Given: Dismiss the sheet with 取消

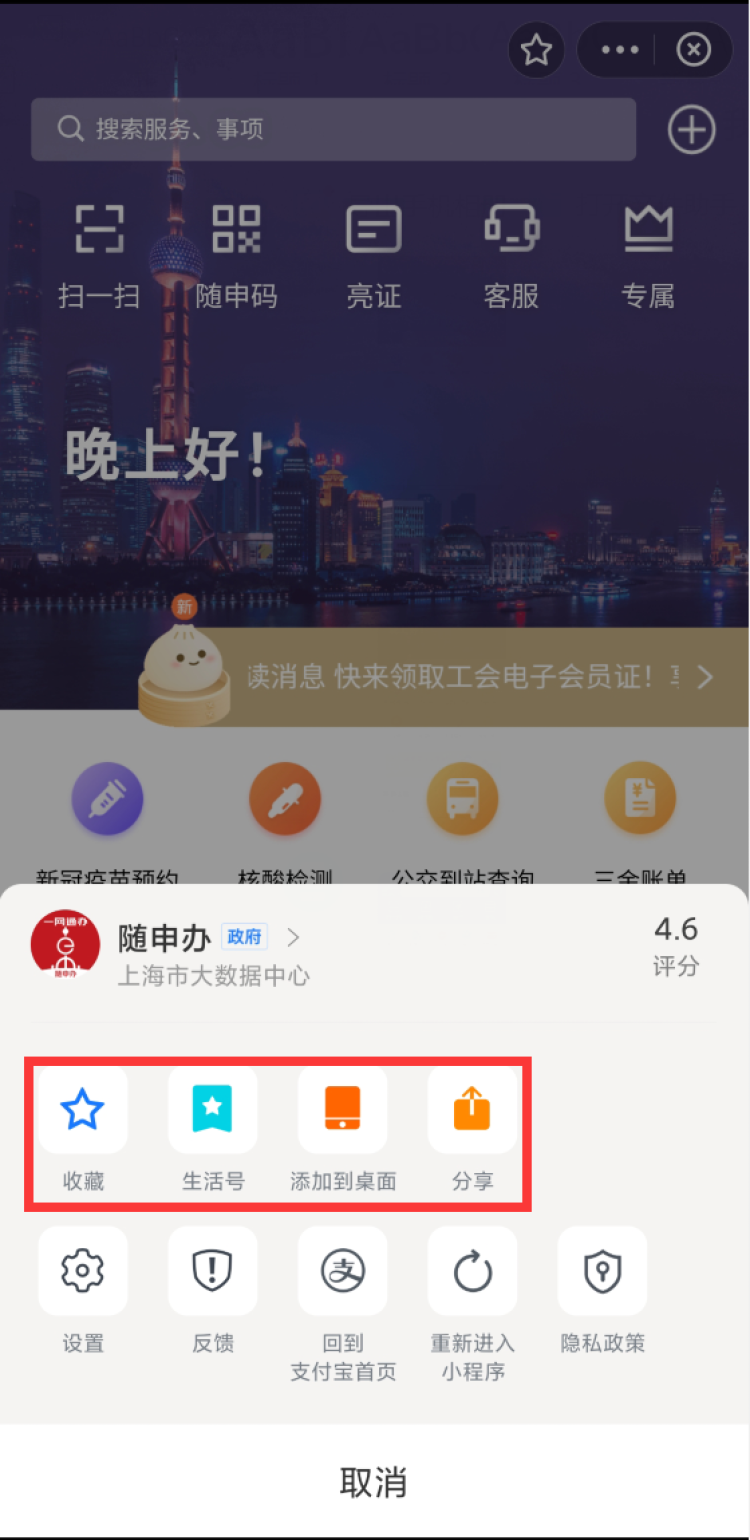Looking at the screenshot, I should (375, 1482).
